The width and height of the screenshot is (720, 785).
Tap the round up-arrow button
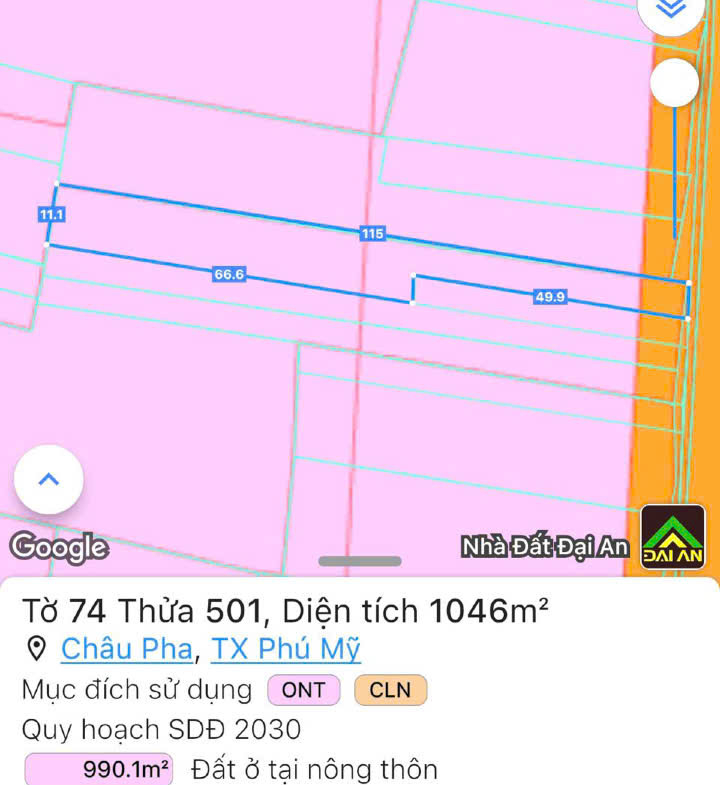tap(48, 480)
